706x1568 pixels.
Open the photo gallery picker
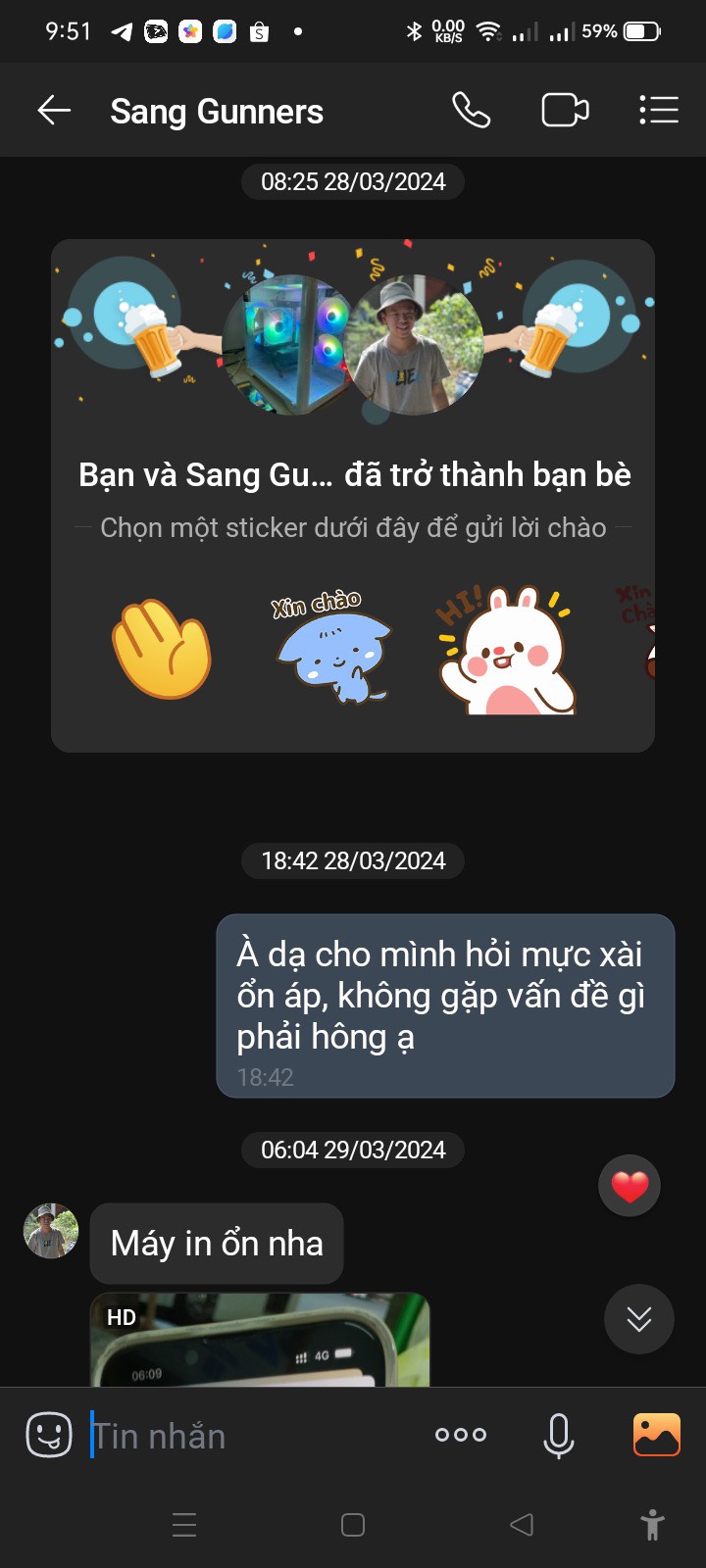coord(657,1436)
